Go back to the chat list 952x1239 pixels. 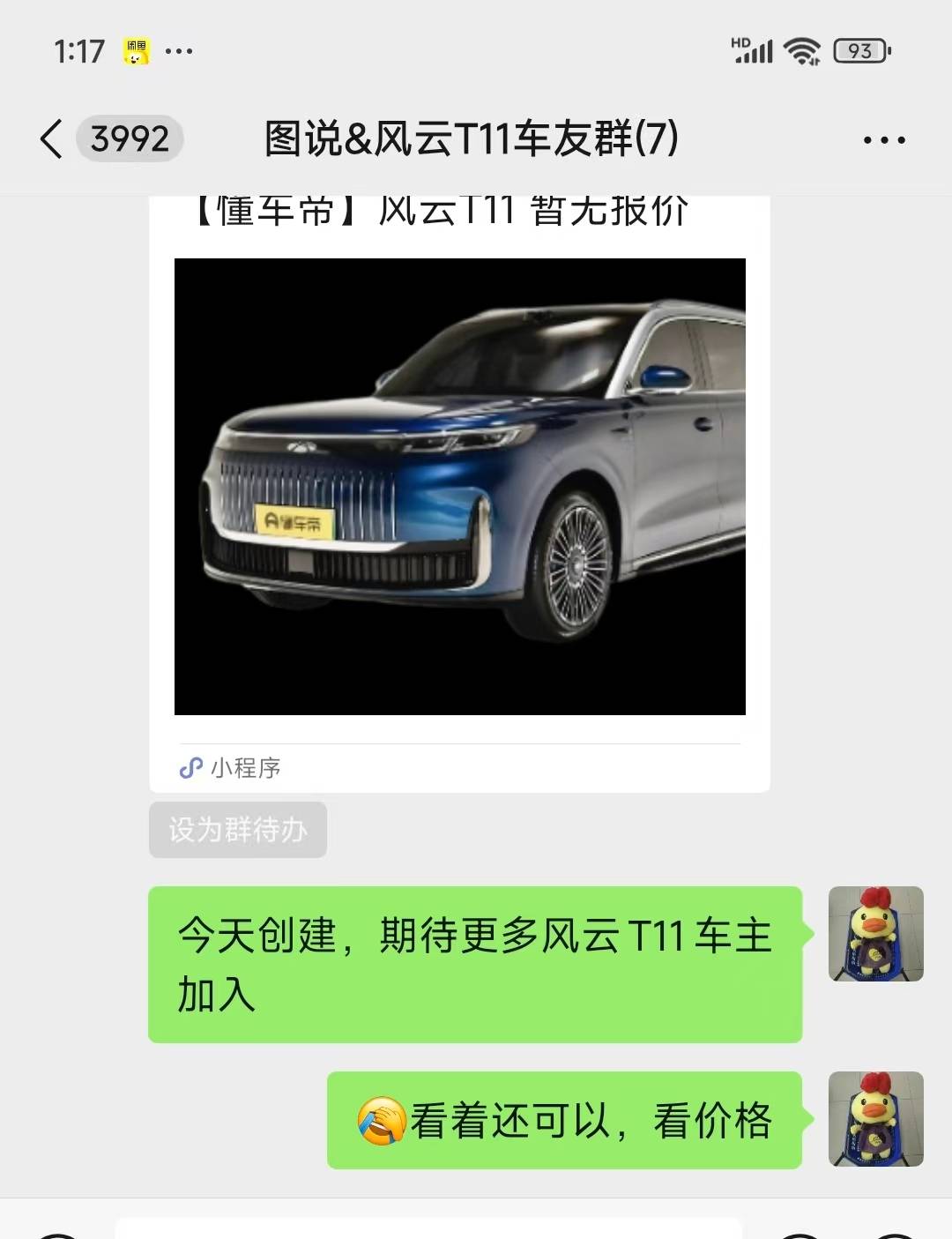(53, 139)
